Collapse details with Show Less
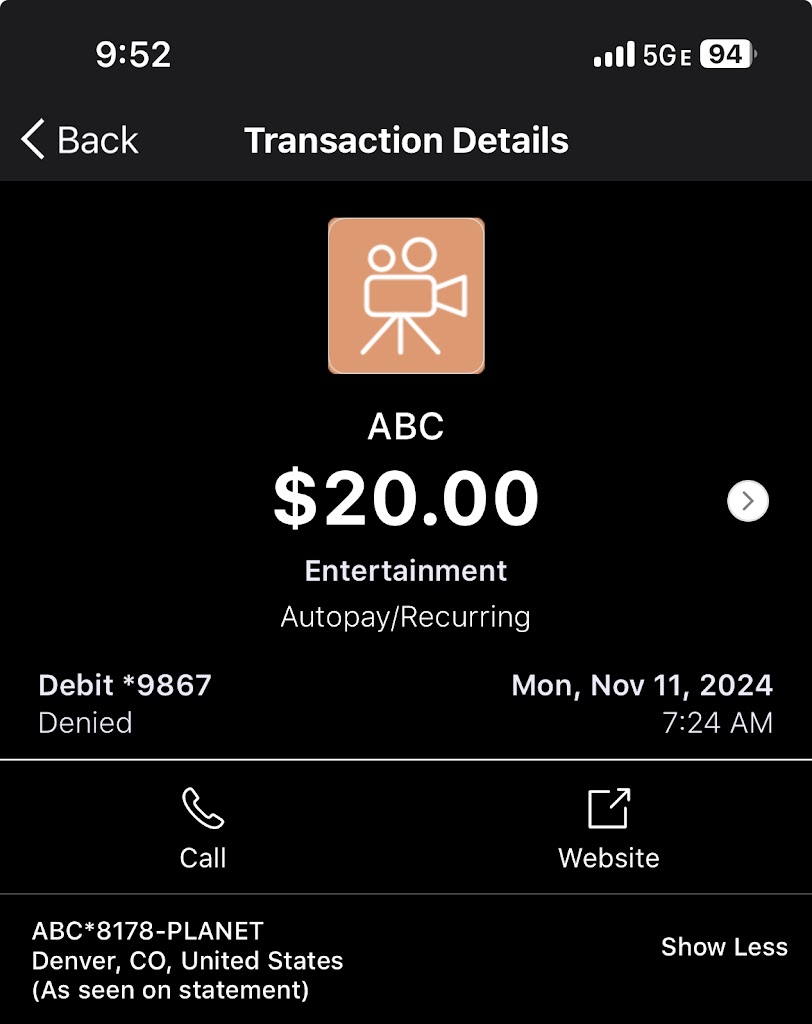 [724, 947]
